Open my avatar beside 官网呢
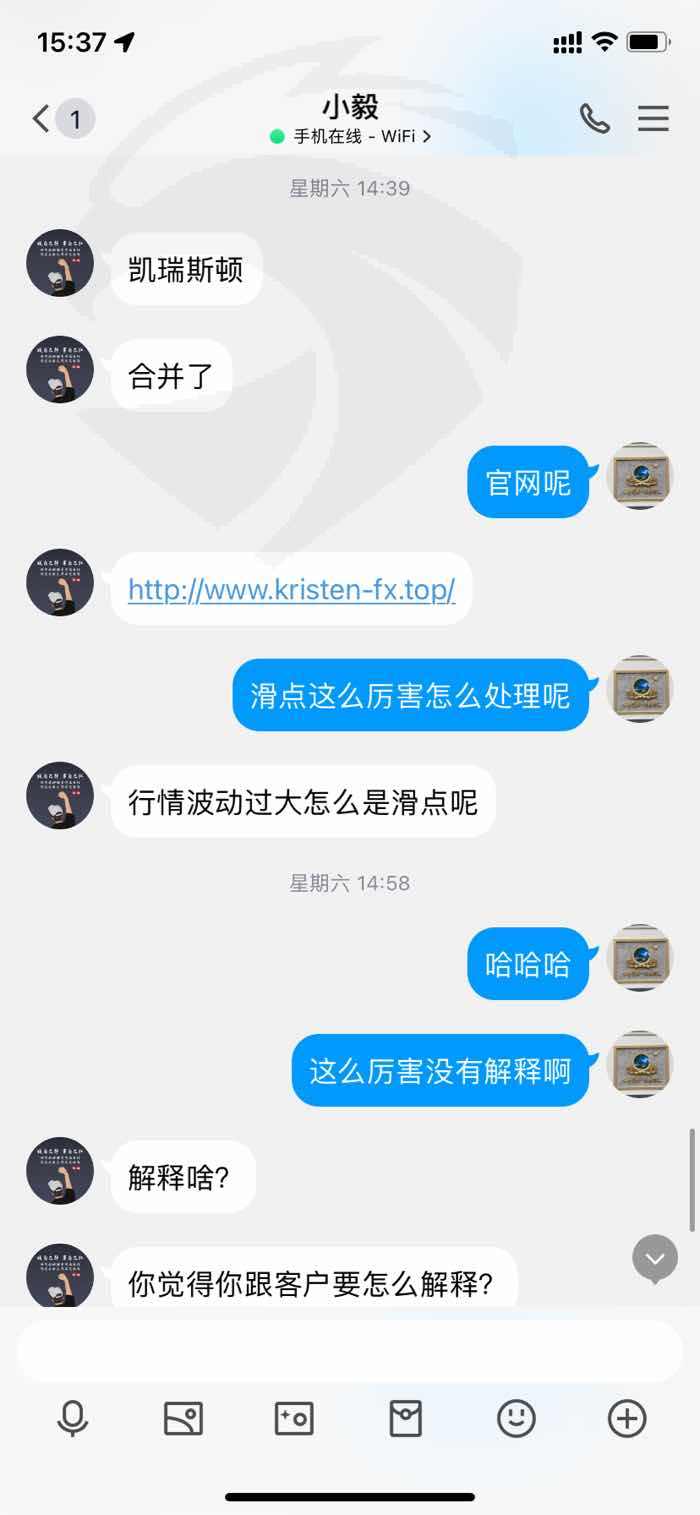700x1515 pixels. pyautogui.click(x=640, y=476)
